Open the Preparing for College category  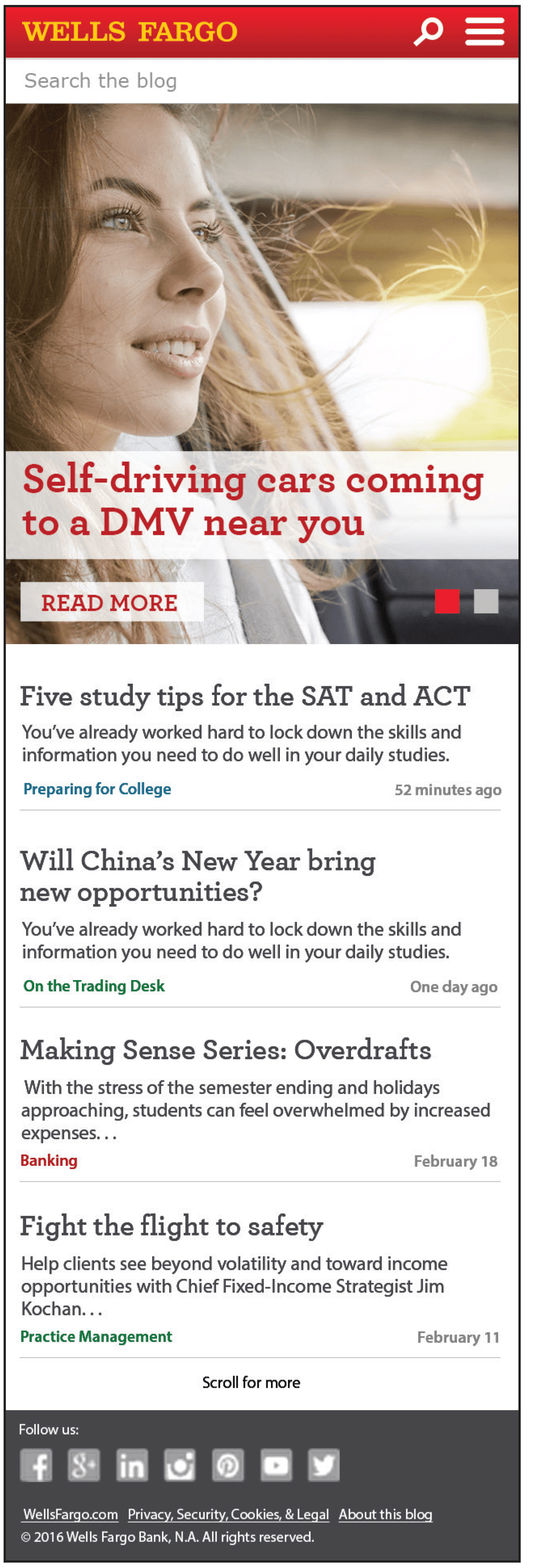point(97,789)
